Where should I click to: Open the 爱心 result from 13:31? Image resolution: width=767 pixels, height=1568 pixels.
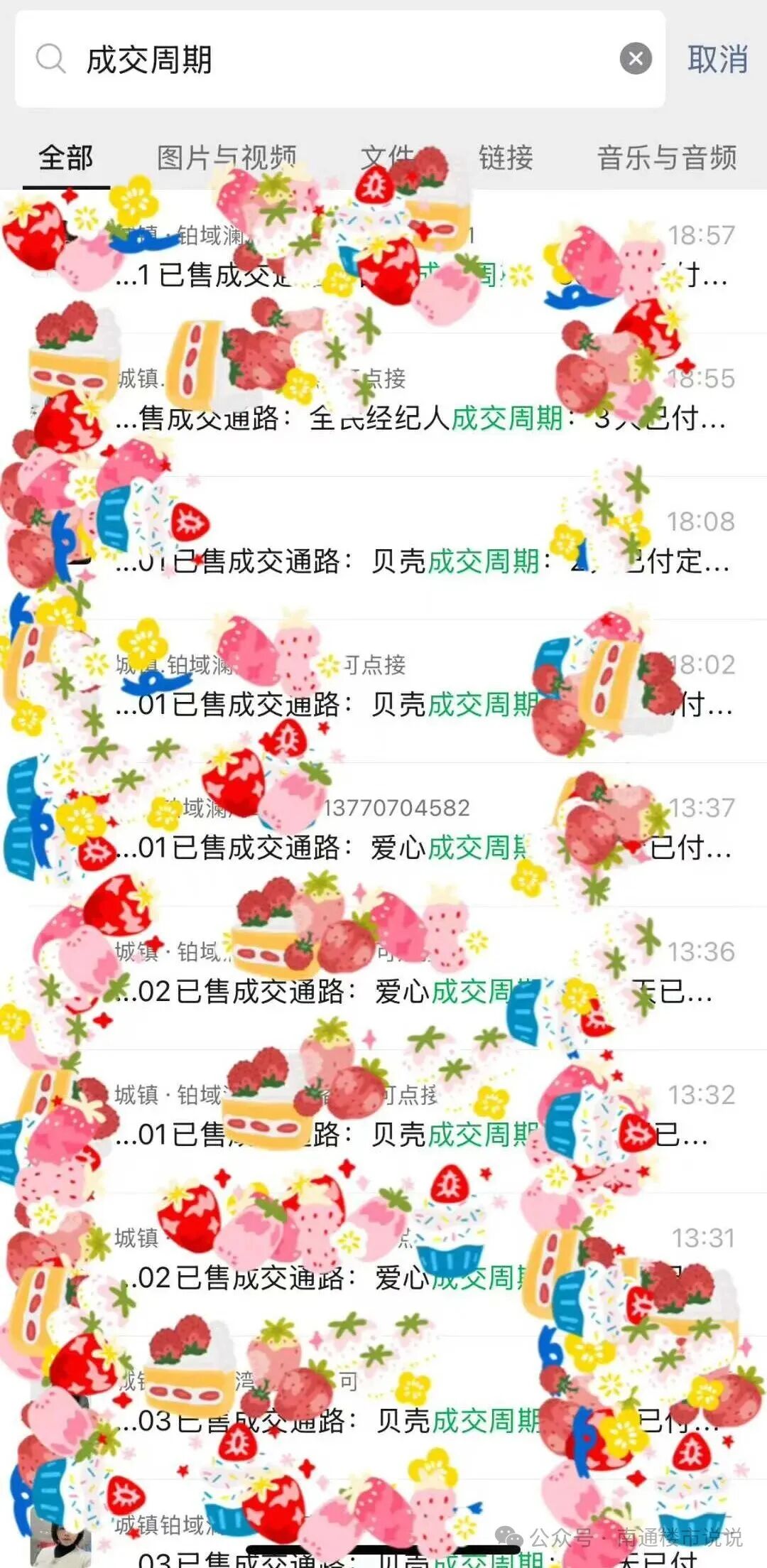click(383, 1265)
